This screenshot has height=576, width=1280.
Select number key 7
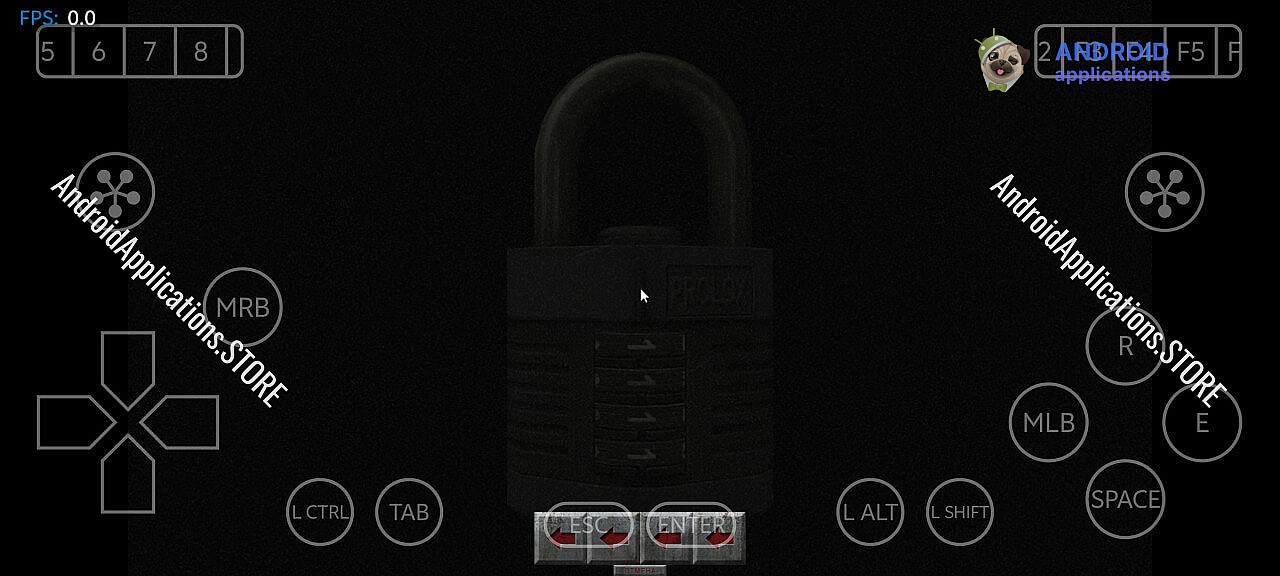150,52
